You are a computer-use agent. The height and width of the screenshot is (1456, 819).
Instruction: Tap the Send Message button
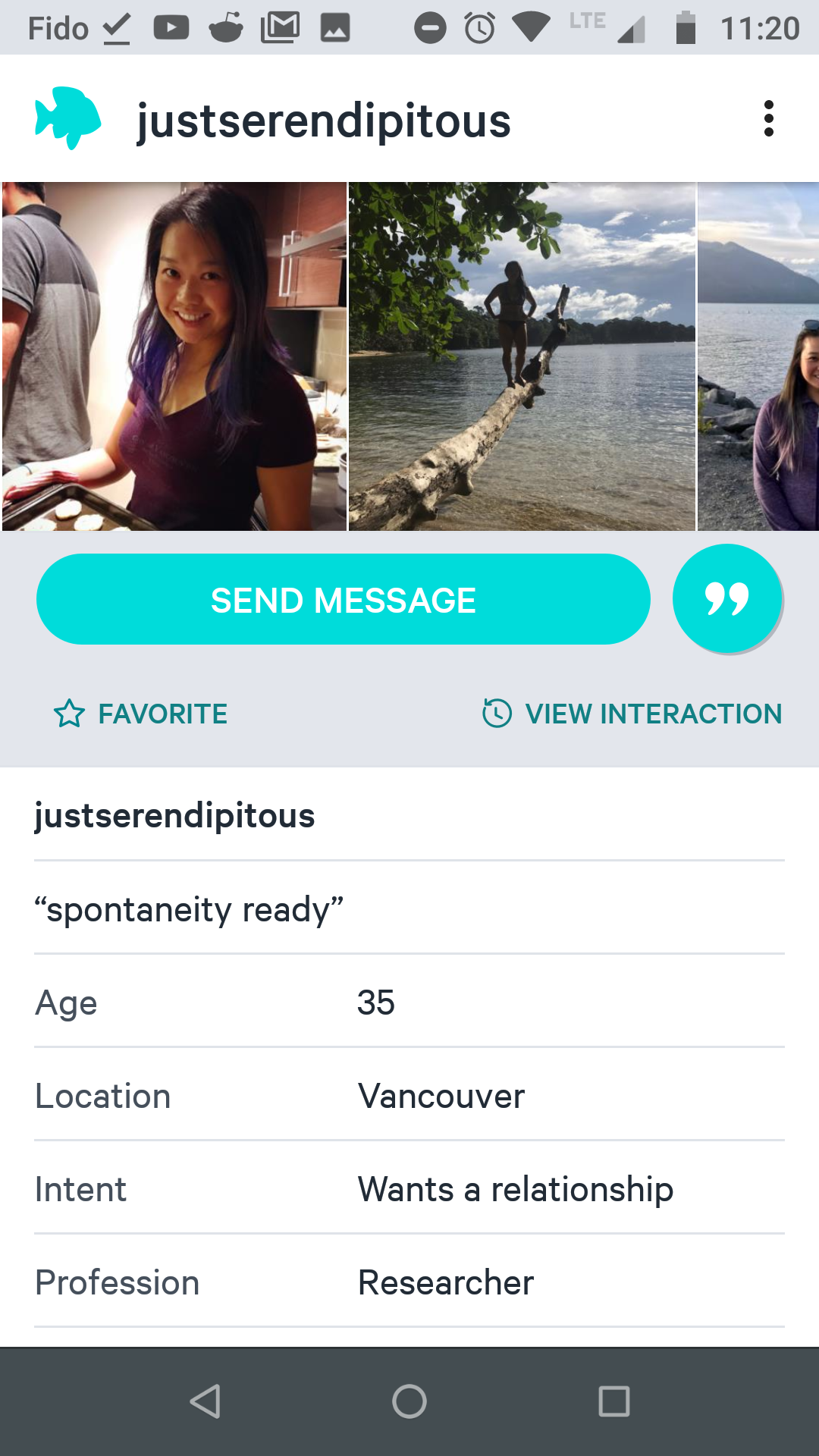pyautogui.click(x=343, y=600)
